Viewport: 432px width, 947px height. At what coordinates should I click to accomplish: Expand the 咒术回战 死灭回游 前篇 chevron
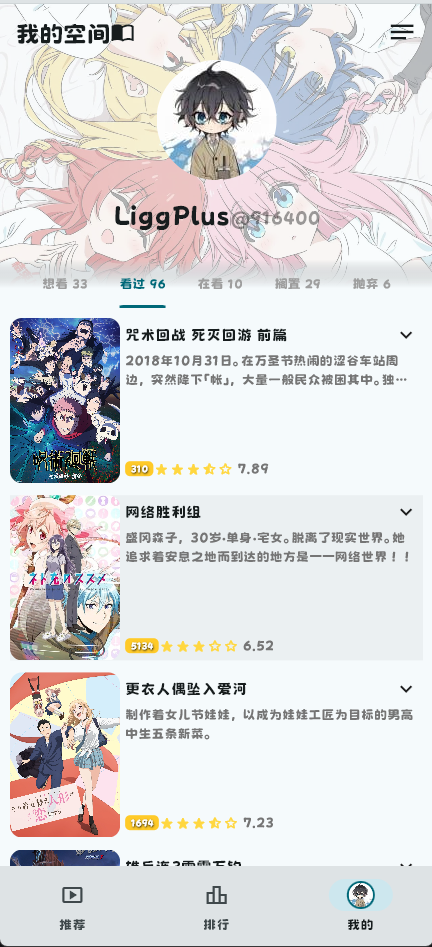click(x=406, y=335)
